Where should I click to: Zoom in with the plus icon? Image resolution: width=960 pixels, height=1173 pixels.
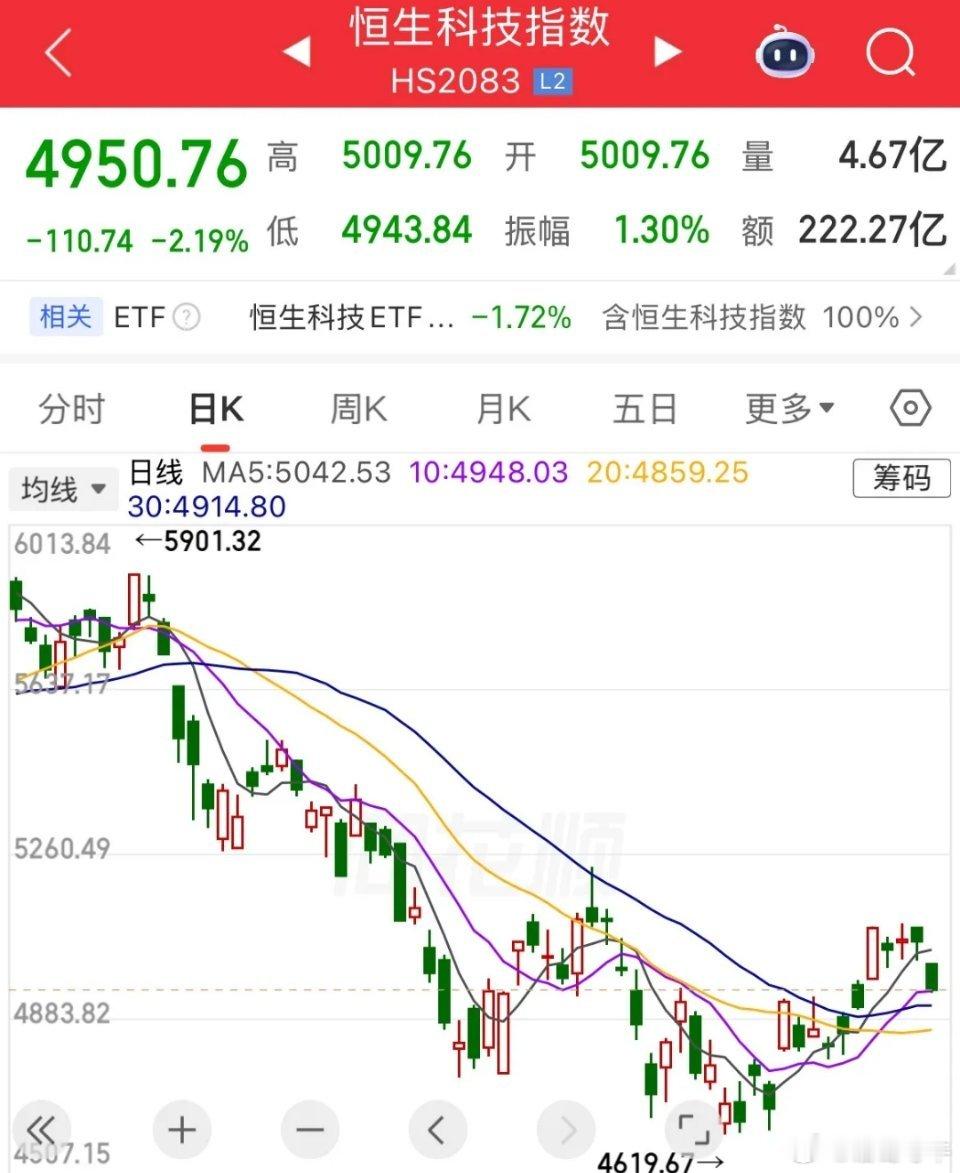[x=182, y=1130]
